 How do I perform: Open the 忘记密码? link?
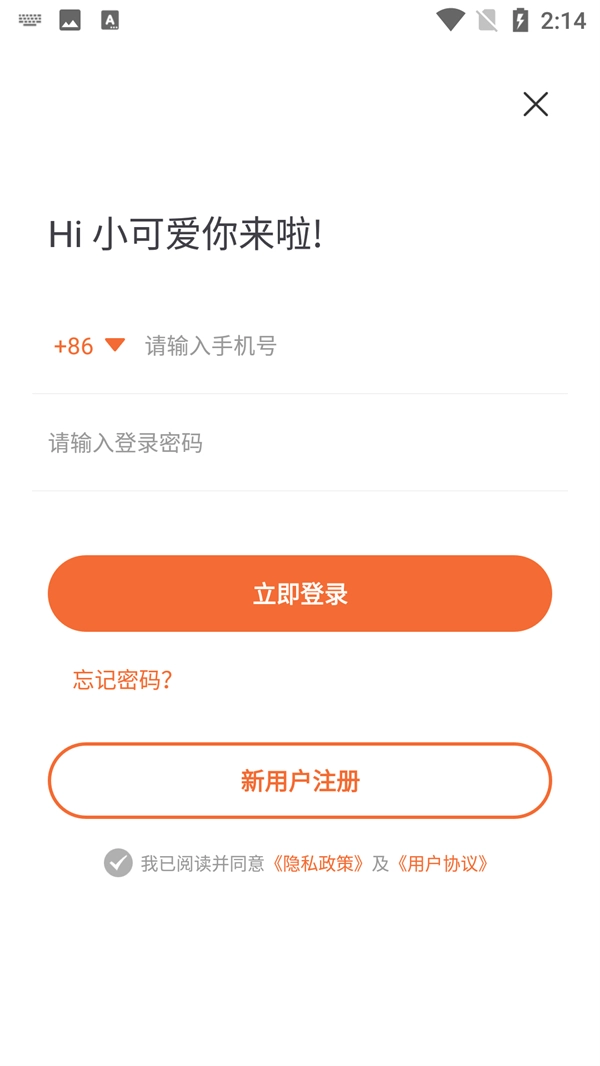click(122, 680)
